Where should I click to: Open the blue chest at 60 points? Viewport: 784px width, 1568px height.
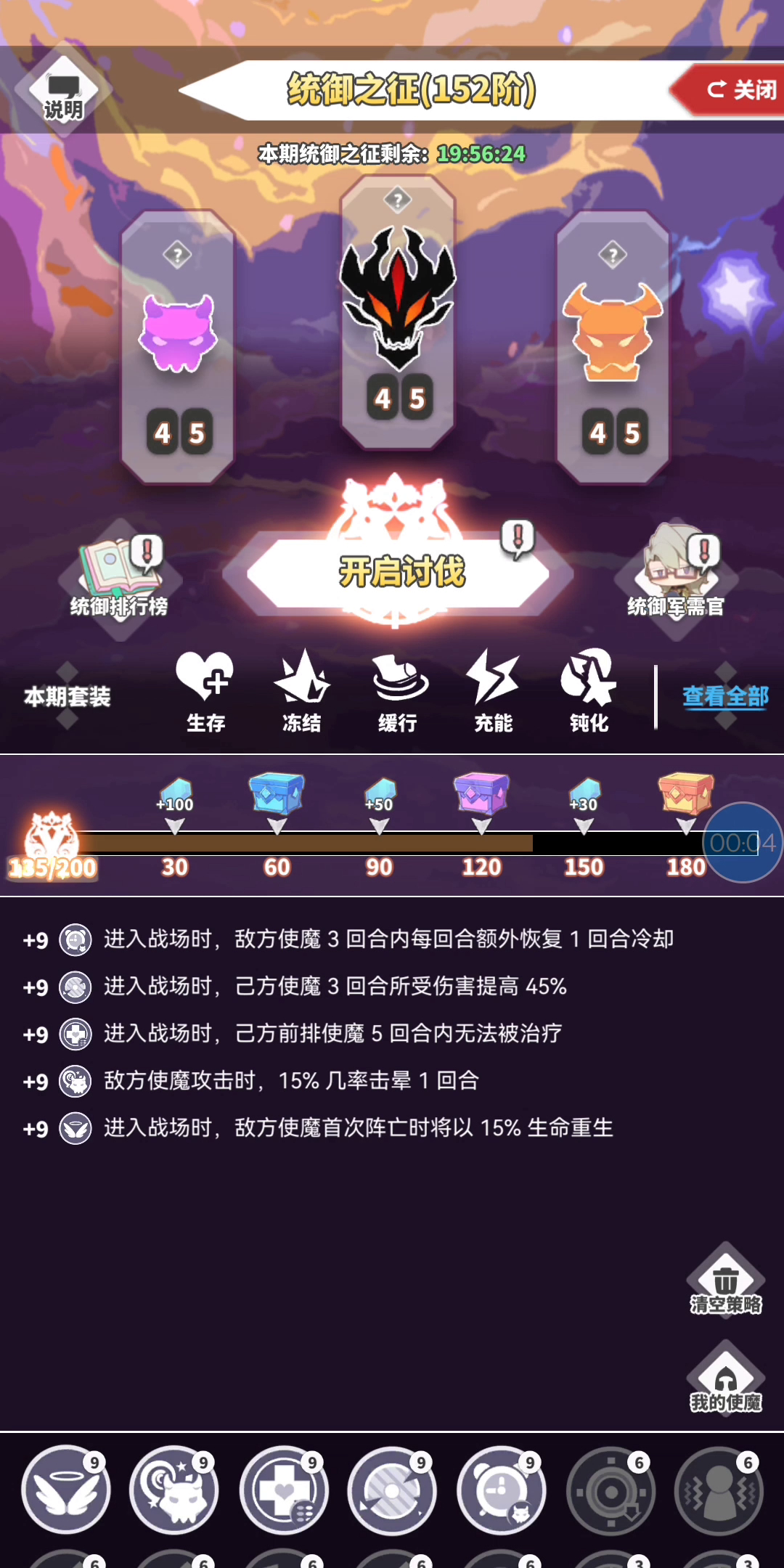(x=277, y=793)
